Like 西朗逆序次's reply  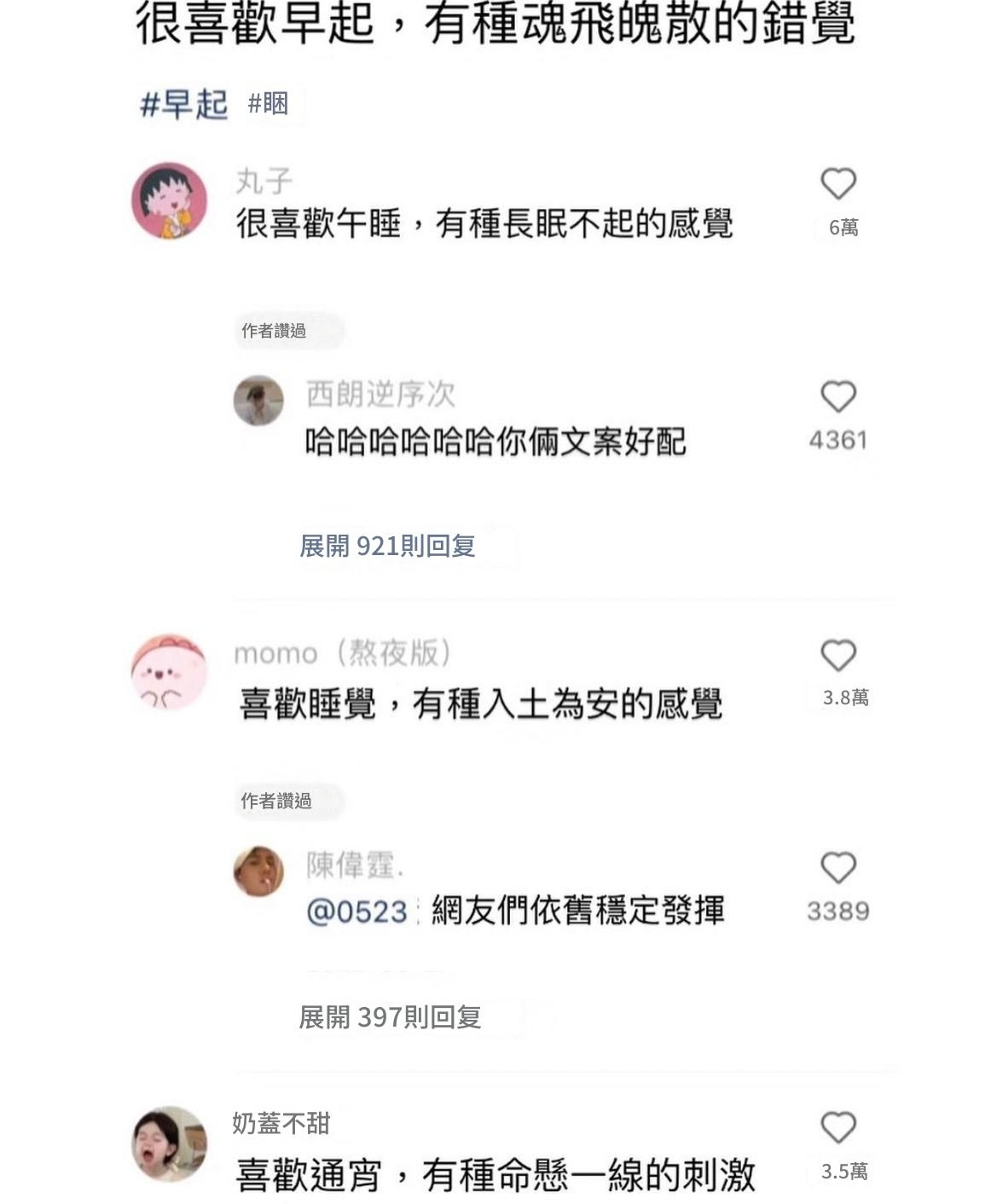click(837, 397)
